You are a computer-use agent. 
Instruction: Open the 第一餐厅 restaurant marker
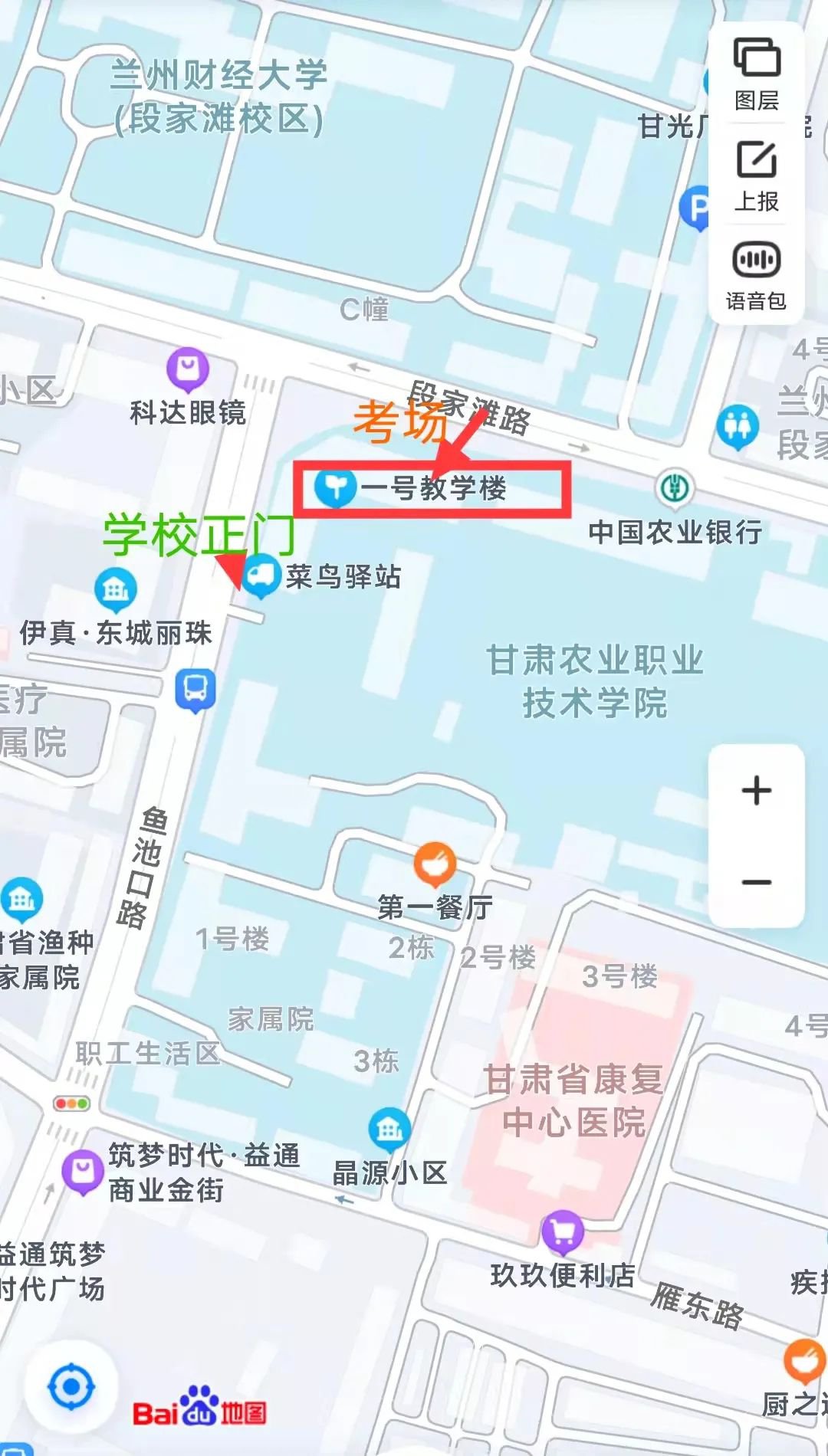pyautogui.click(x=435, y=863)
